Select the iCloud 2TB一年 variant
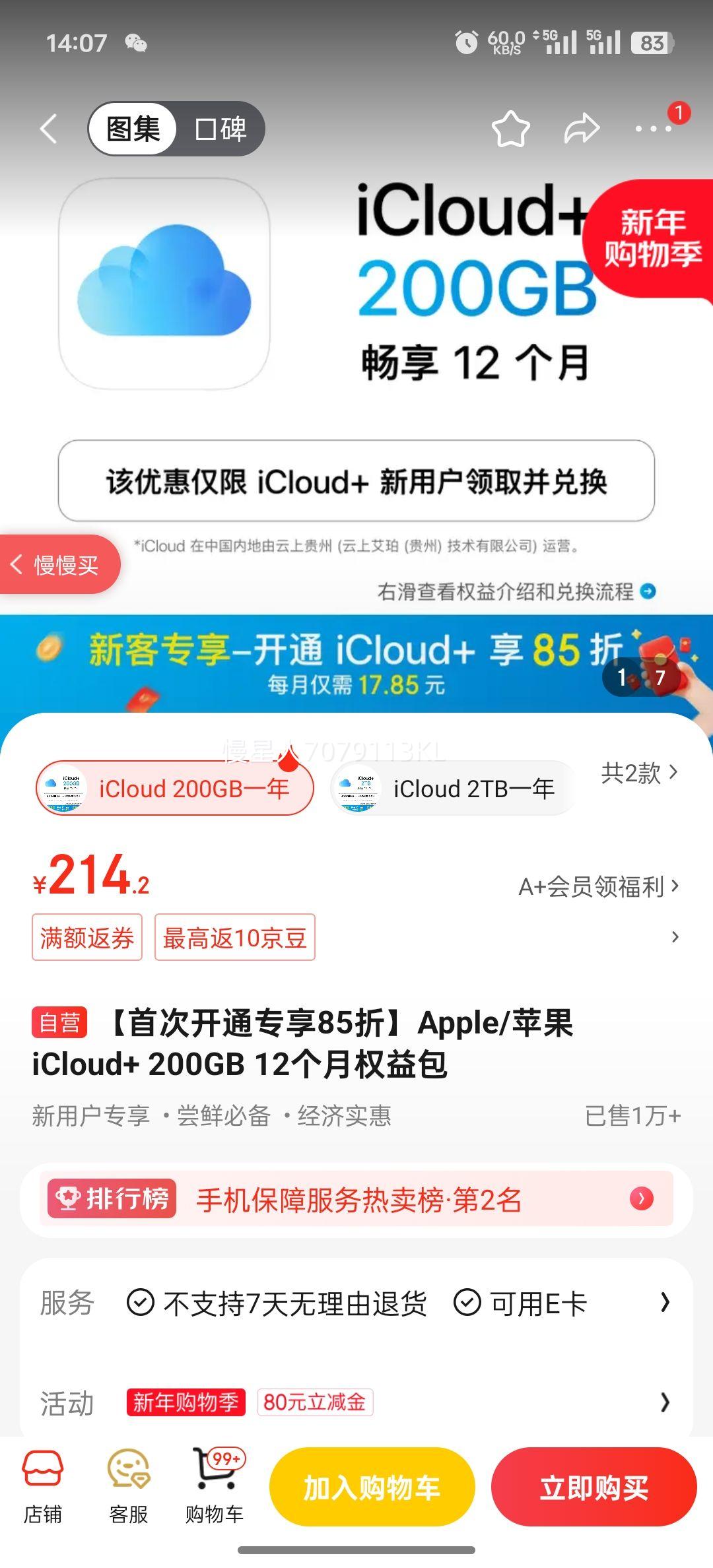Screen dimensions: 713x1568 pyautogui.click(x=453, y=788)
